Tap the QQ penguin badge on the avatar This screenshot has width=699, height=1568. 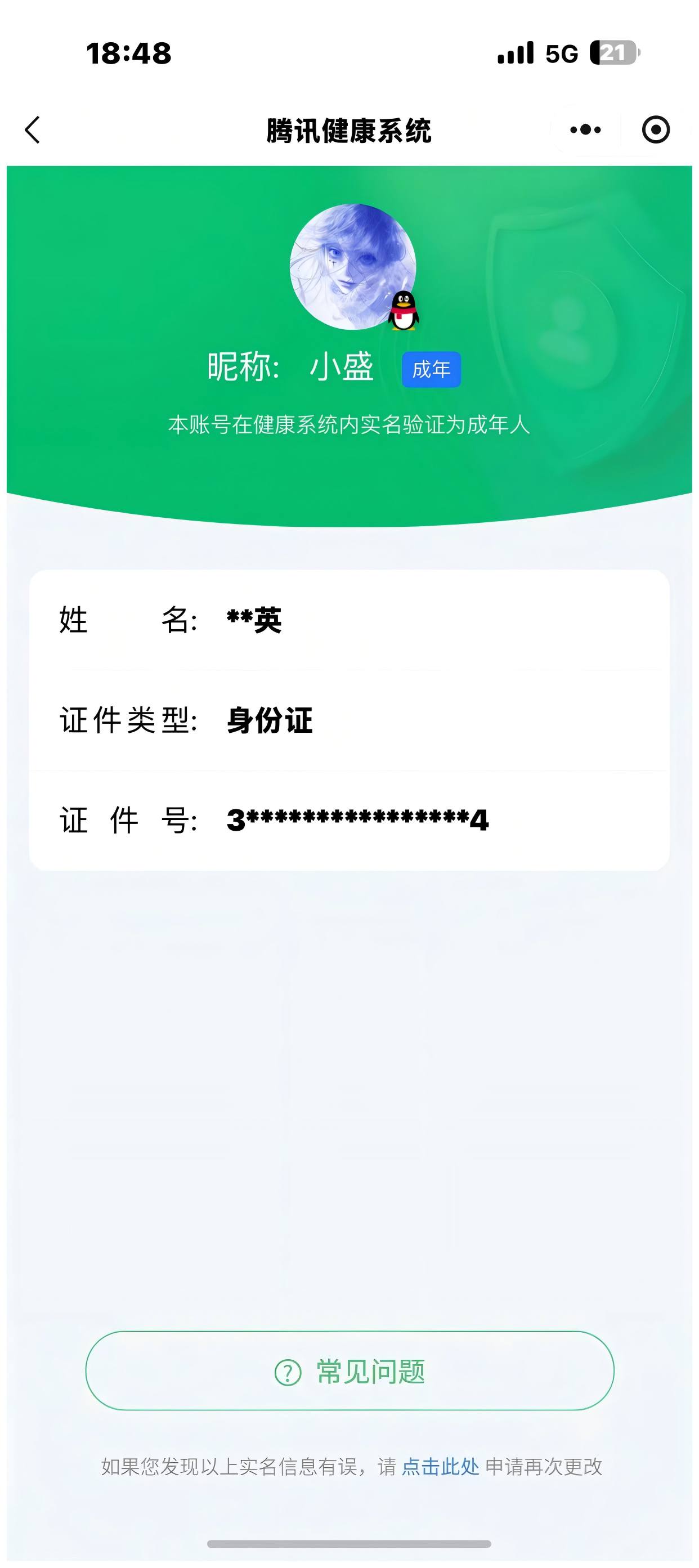click(x=404, y=312)
